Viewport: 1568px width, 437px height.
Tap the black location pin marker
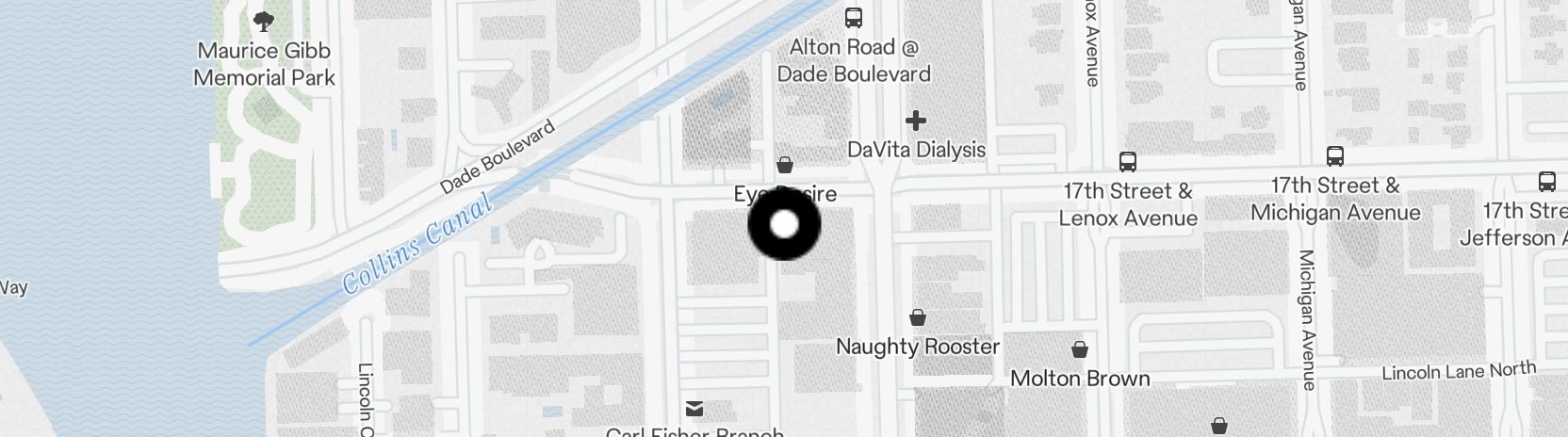tap(784, 224)
